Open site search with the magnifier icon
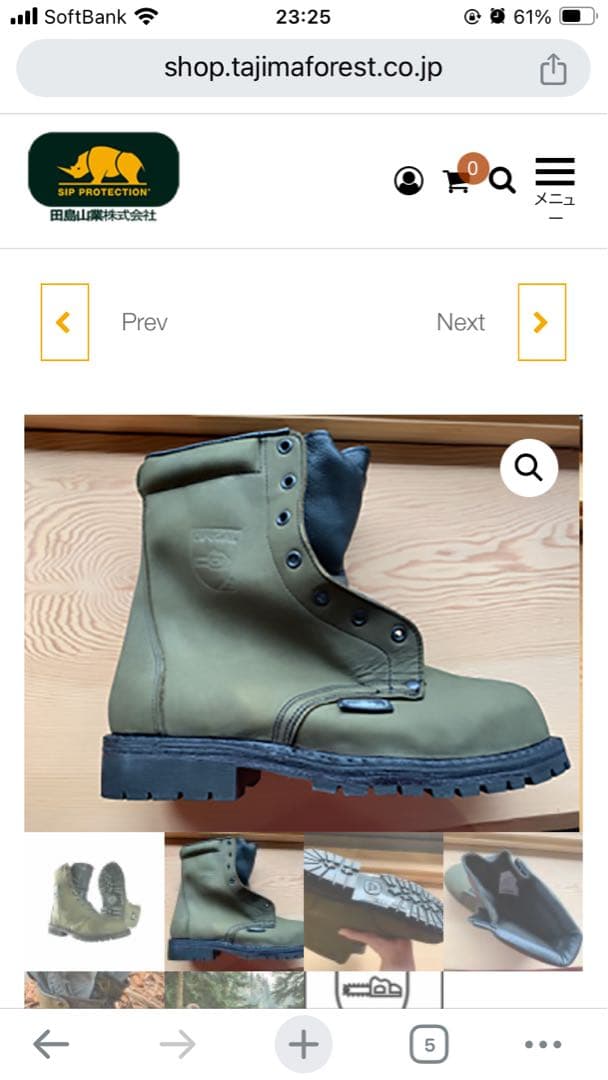The height and width of the screenshot is (1080, 608). point(503,181)
